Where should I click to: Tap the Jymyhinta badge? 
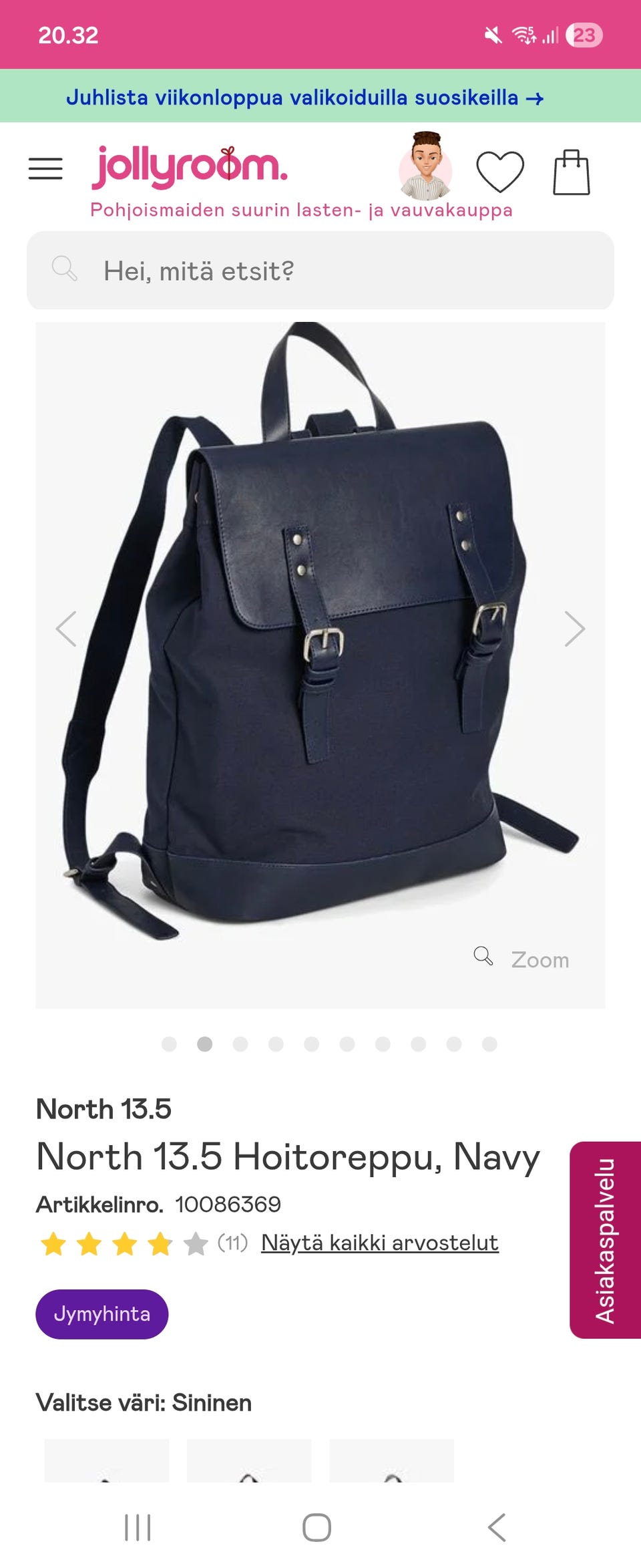(x=101, y=1314)
